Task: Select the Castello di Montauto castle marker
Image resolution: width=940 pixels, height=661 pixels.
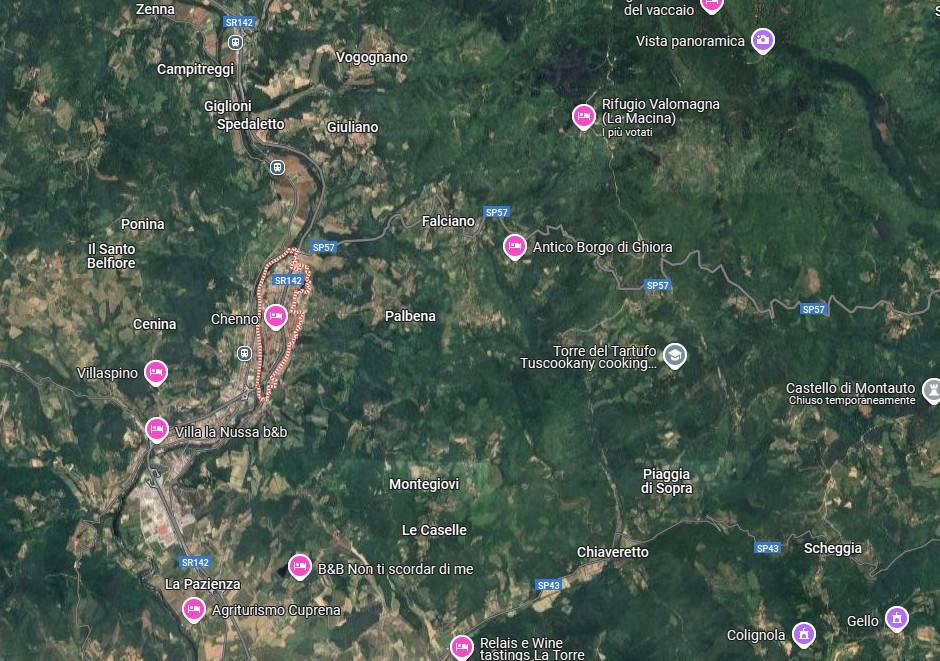Action: click(932, 387)
